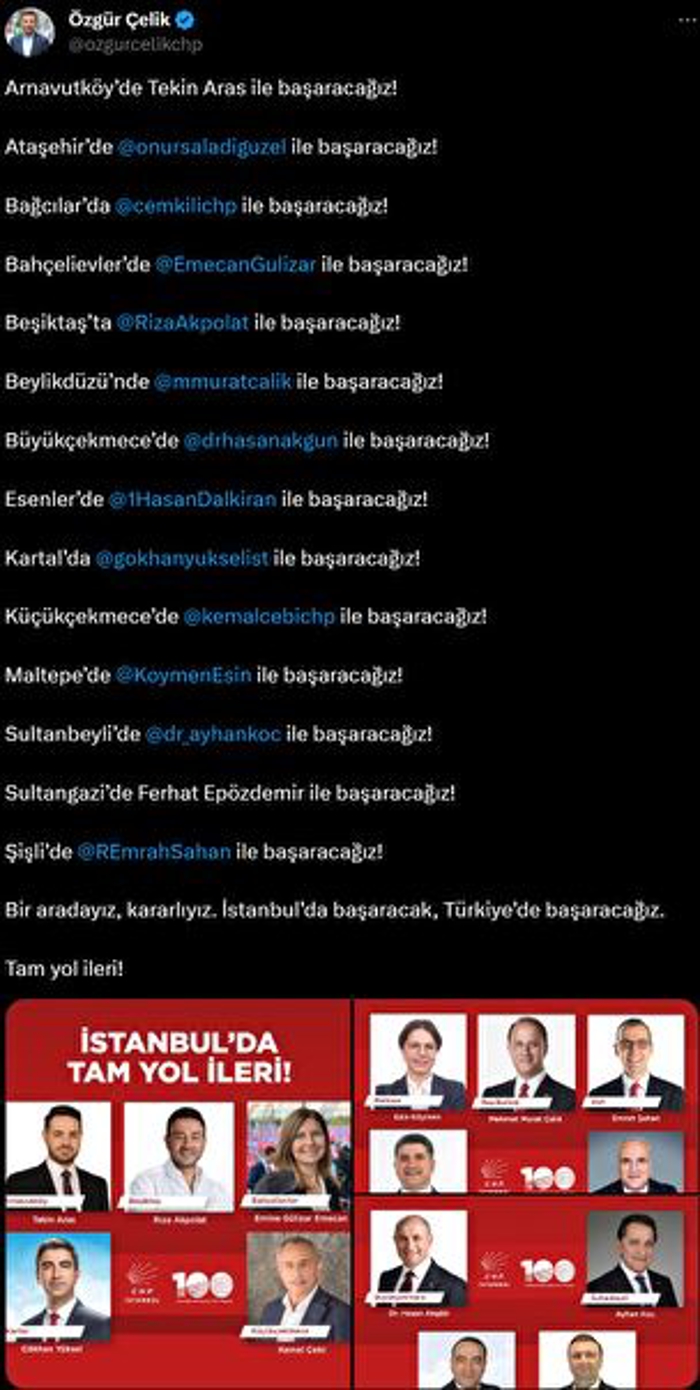Screen dimensions: 700x1390
Task: Tap the @mmuratcalik mention
Action: [222, 381]
